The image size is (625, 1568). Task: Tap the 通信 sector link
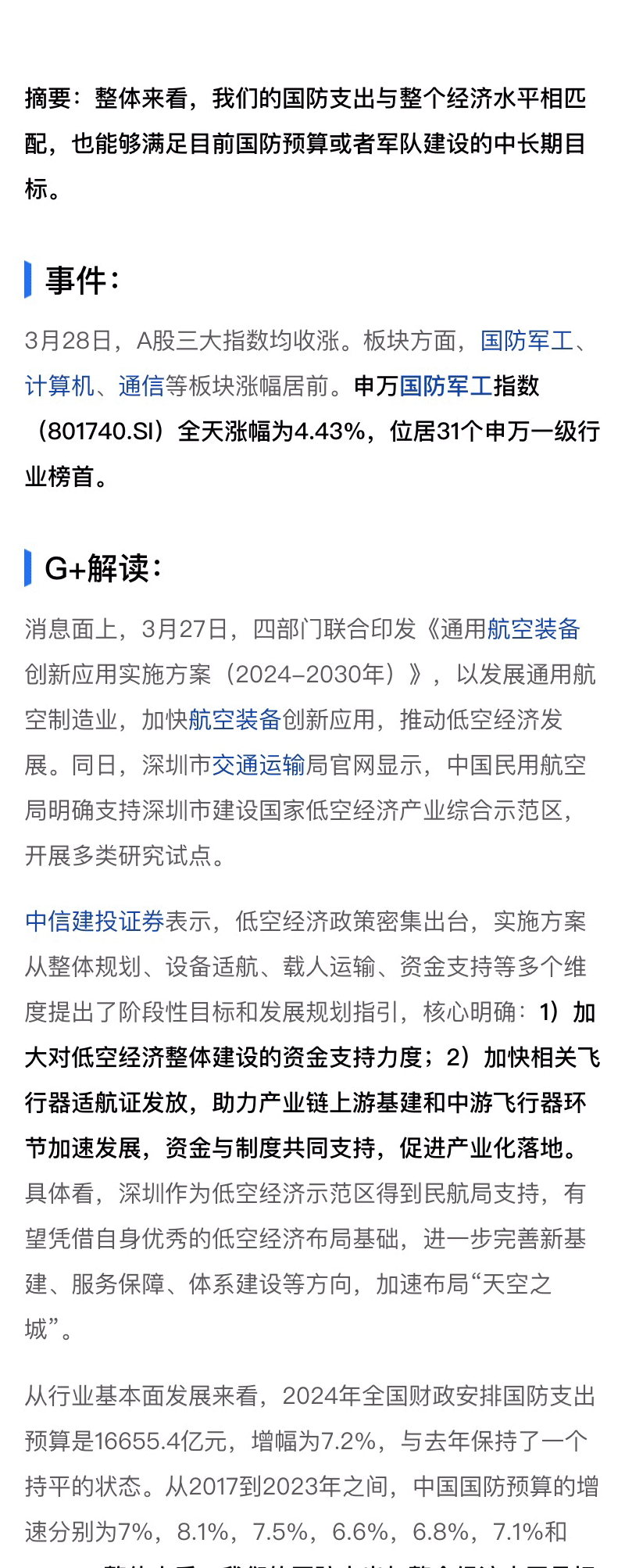tap(141, 386)
